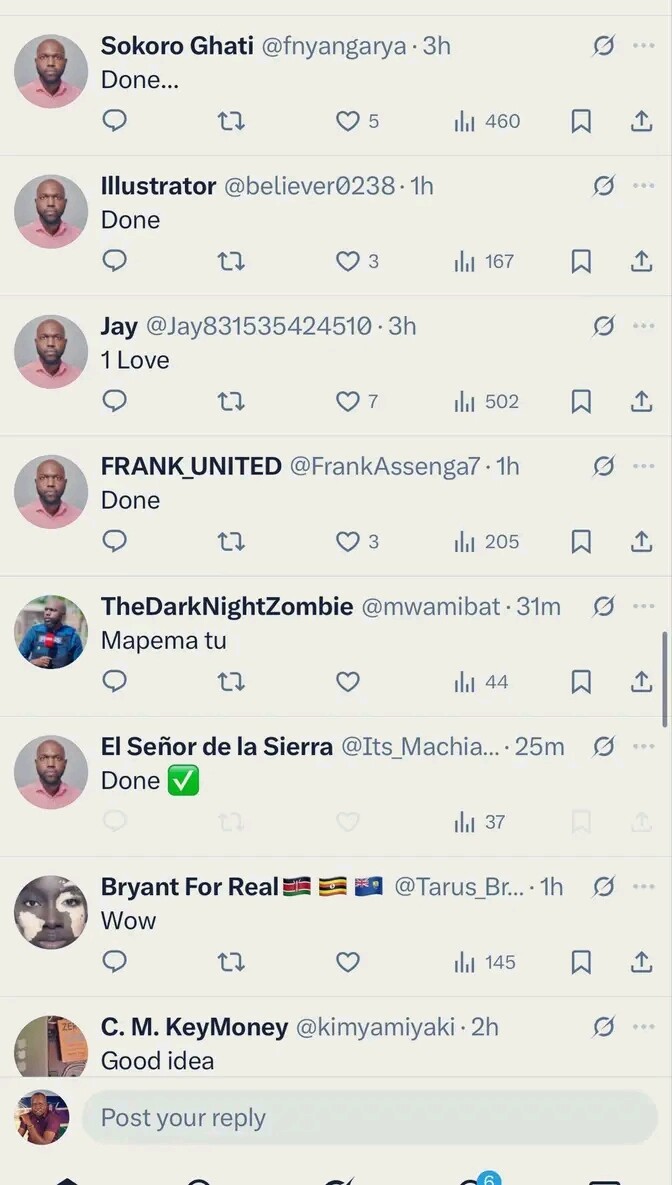The image size is (672, 1185).
Task: Open Grok icon on C. M. KeyMoney's reply
Action: pyautogui.click(x=603, y=1027)
